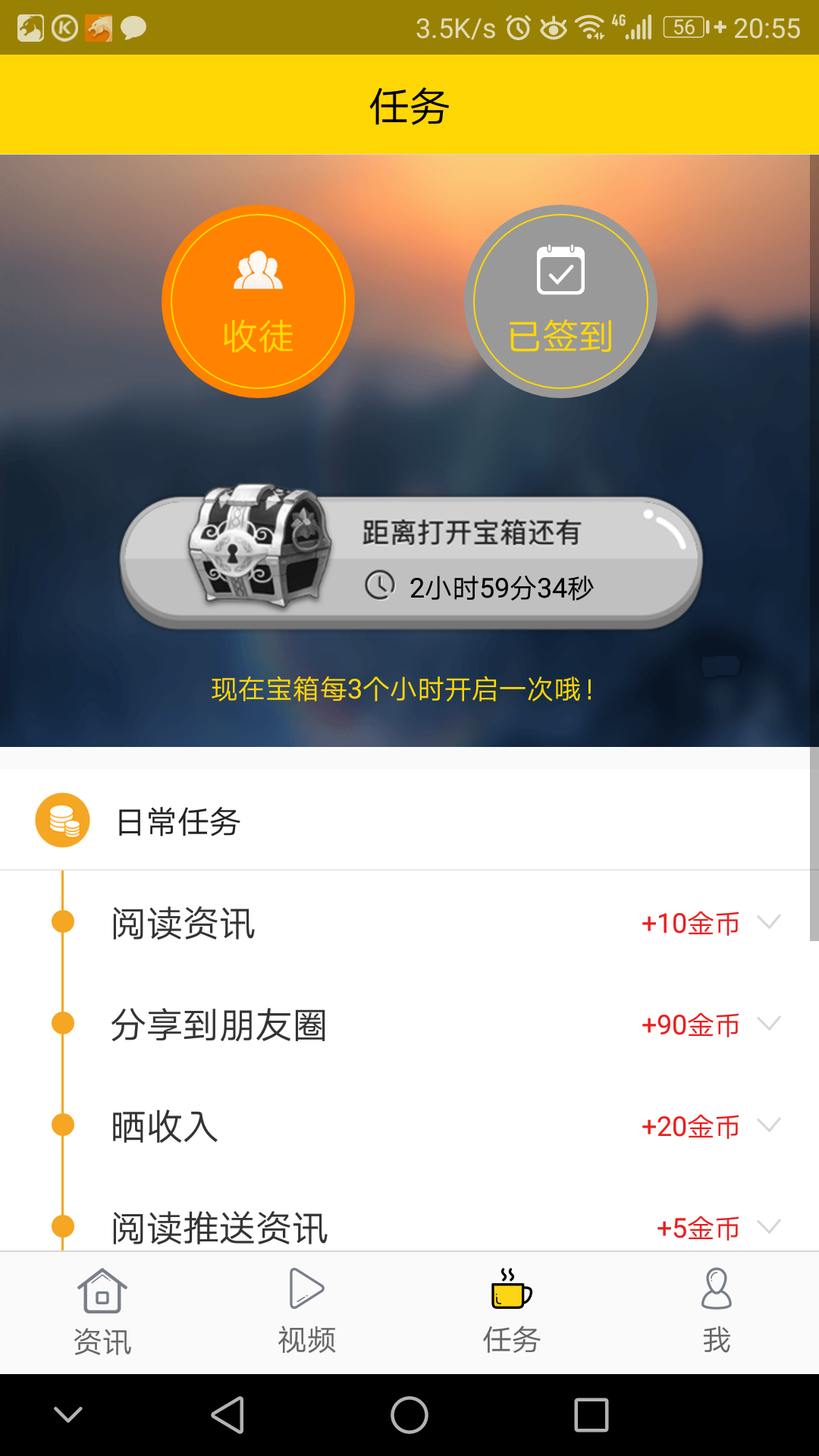Expand the 晒收入 task details
This screenshot has width=819, height=1456.
(770, 1126)
